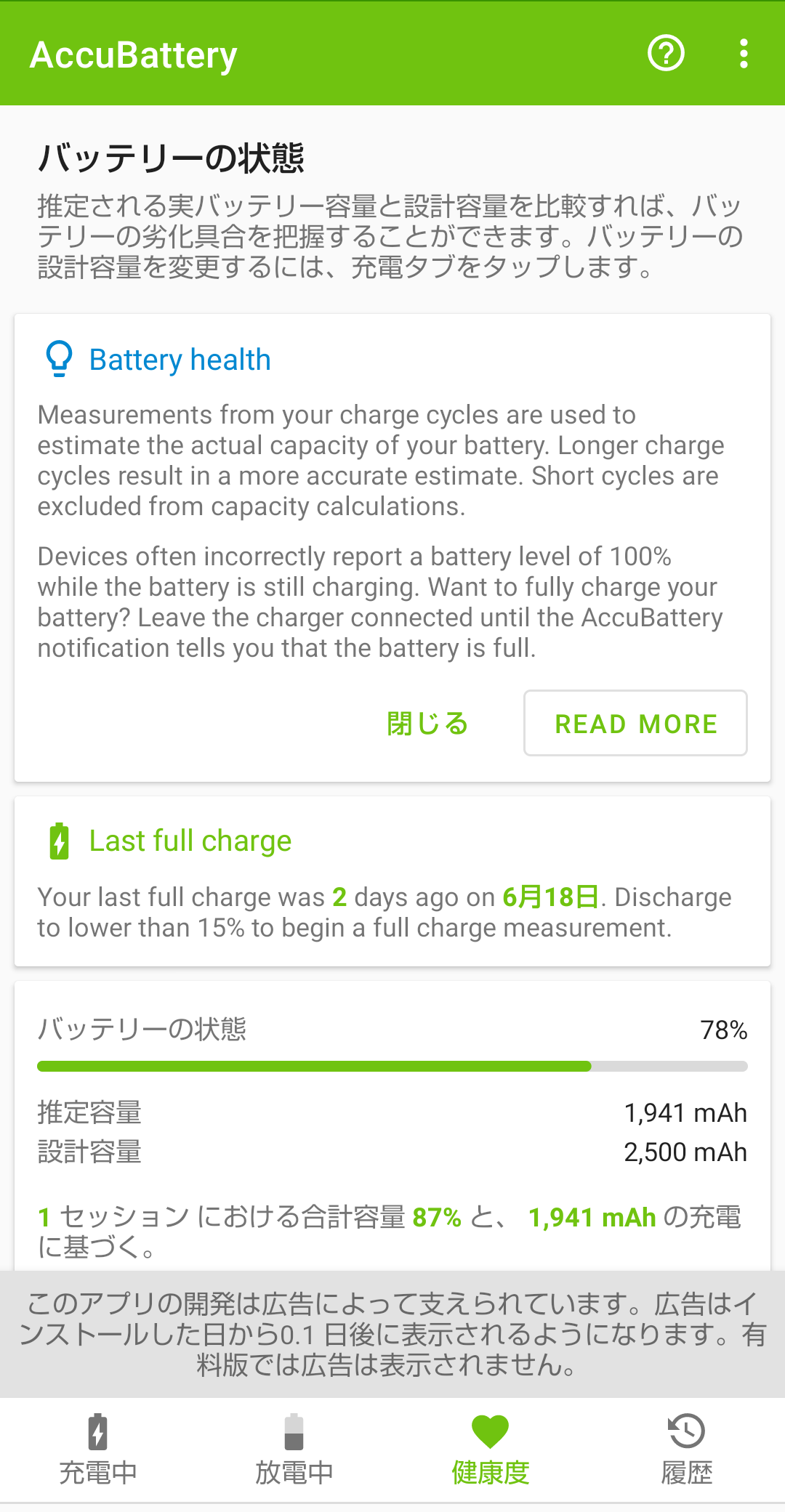Image resolution: width=785 pixels, height=1512 pixels.
Task: Switch to the 放電中 tab
Action: 294,1450
